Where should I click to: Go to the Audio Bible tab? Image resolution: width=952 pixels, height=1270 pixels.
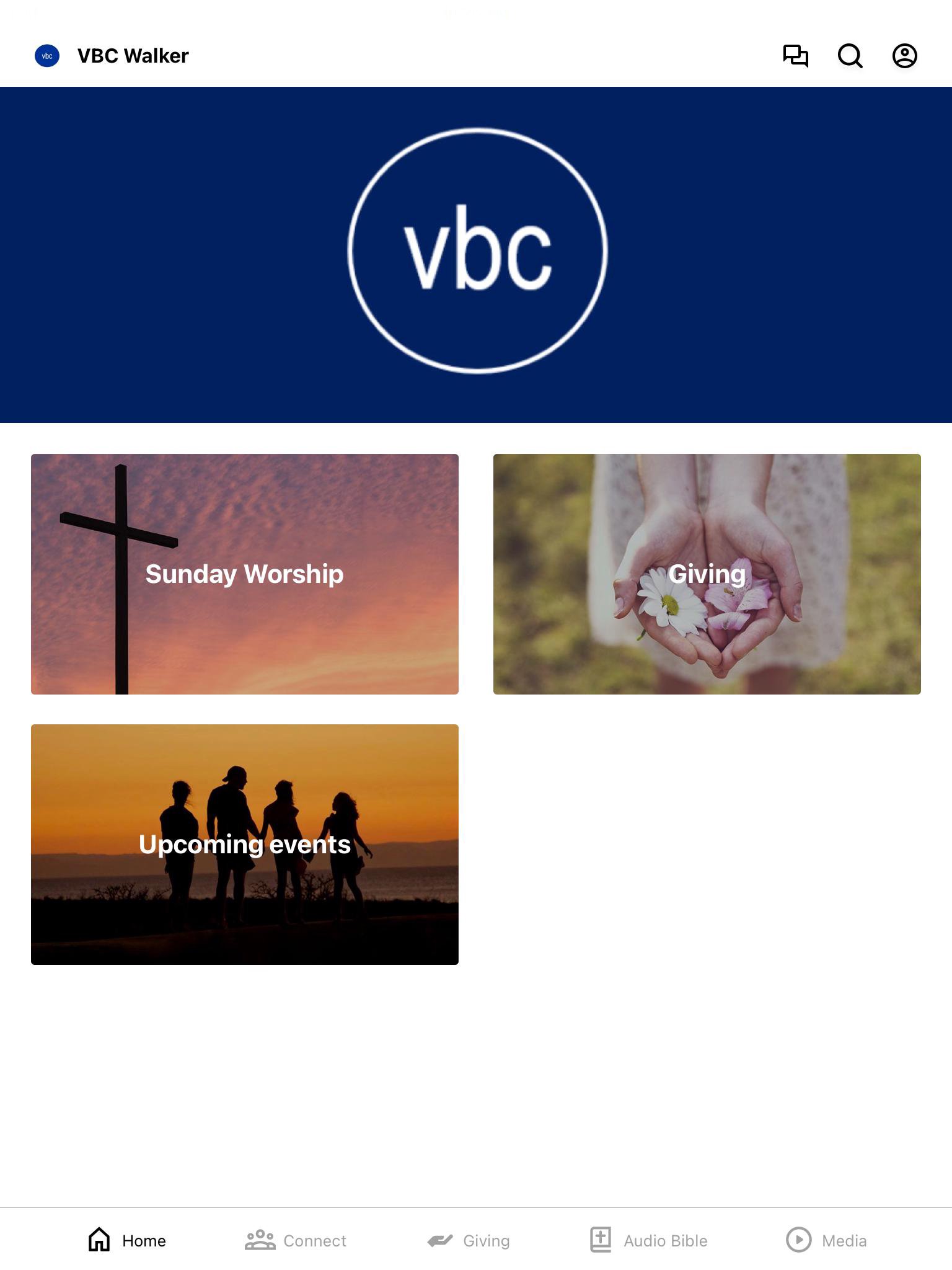pyautogui.click(x=648, y=1240)
